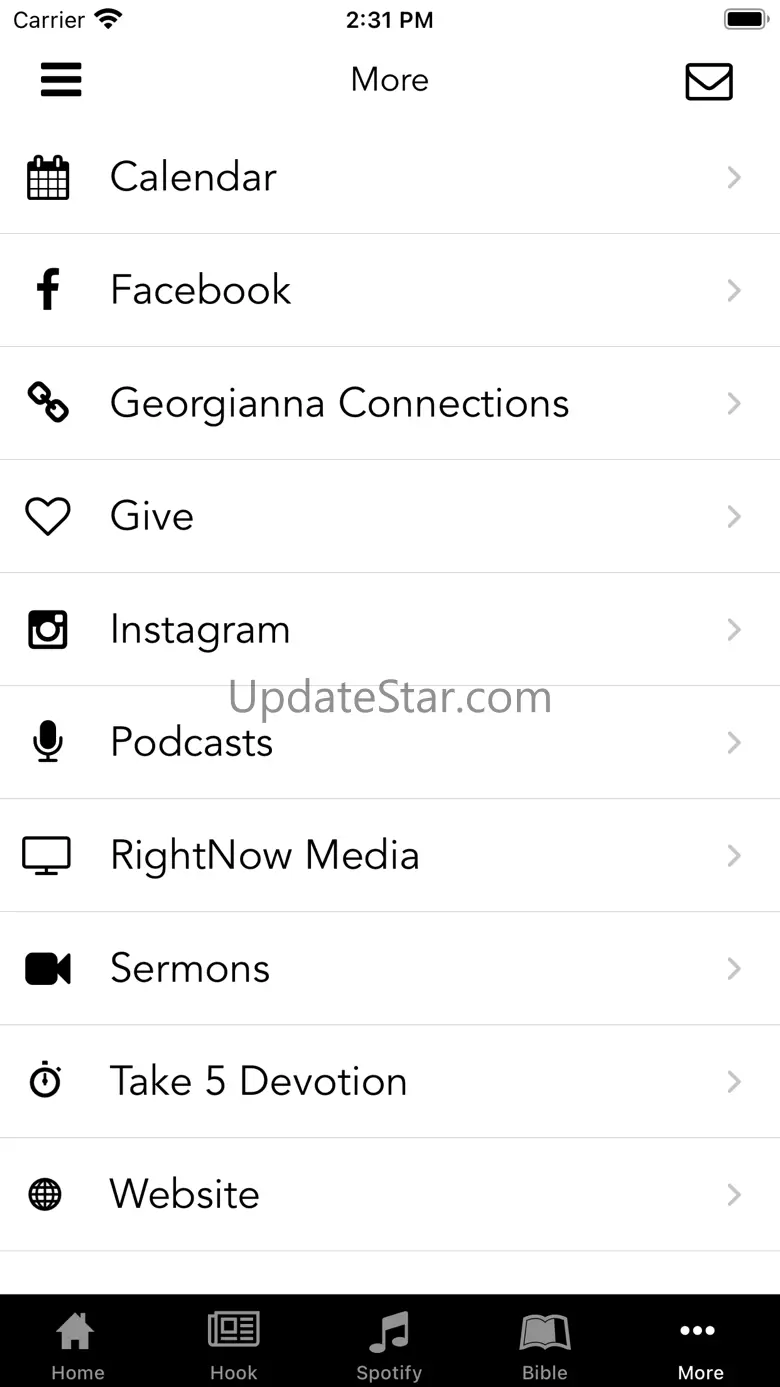This screenshot has width=780, height=1387.
Task: Browse Podcasts
Action: (x=390, y=743)
